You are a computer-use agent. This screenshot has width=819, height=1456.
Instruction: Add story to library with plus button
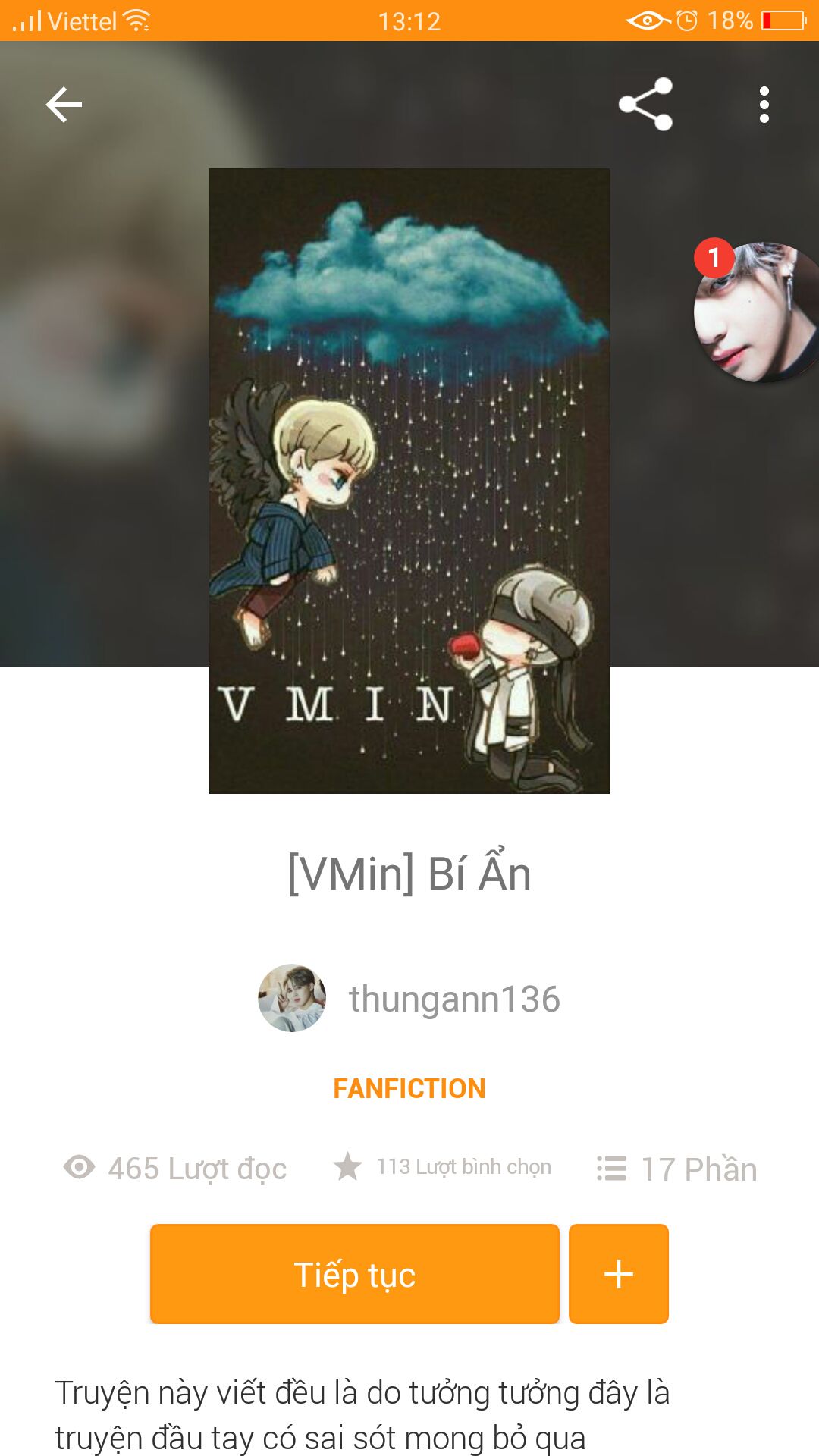[x=619, y=1274]
